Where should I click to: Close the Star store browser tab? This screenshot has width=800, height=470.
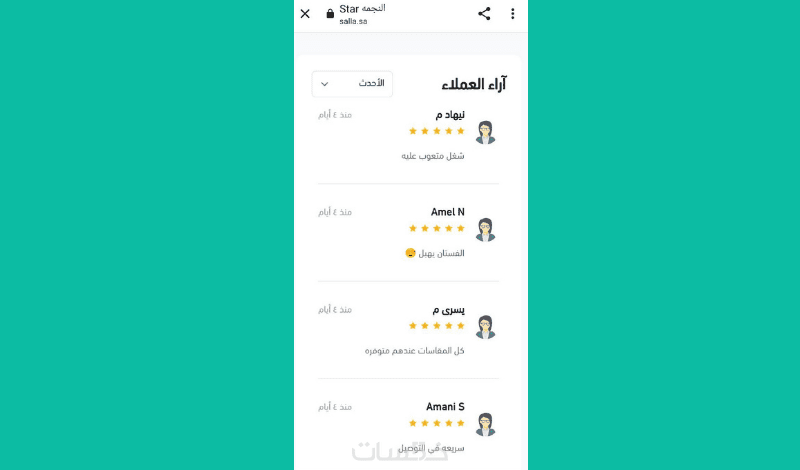tap(305, 14)
